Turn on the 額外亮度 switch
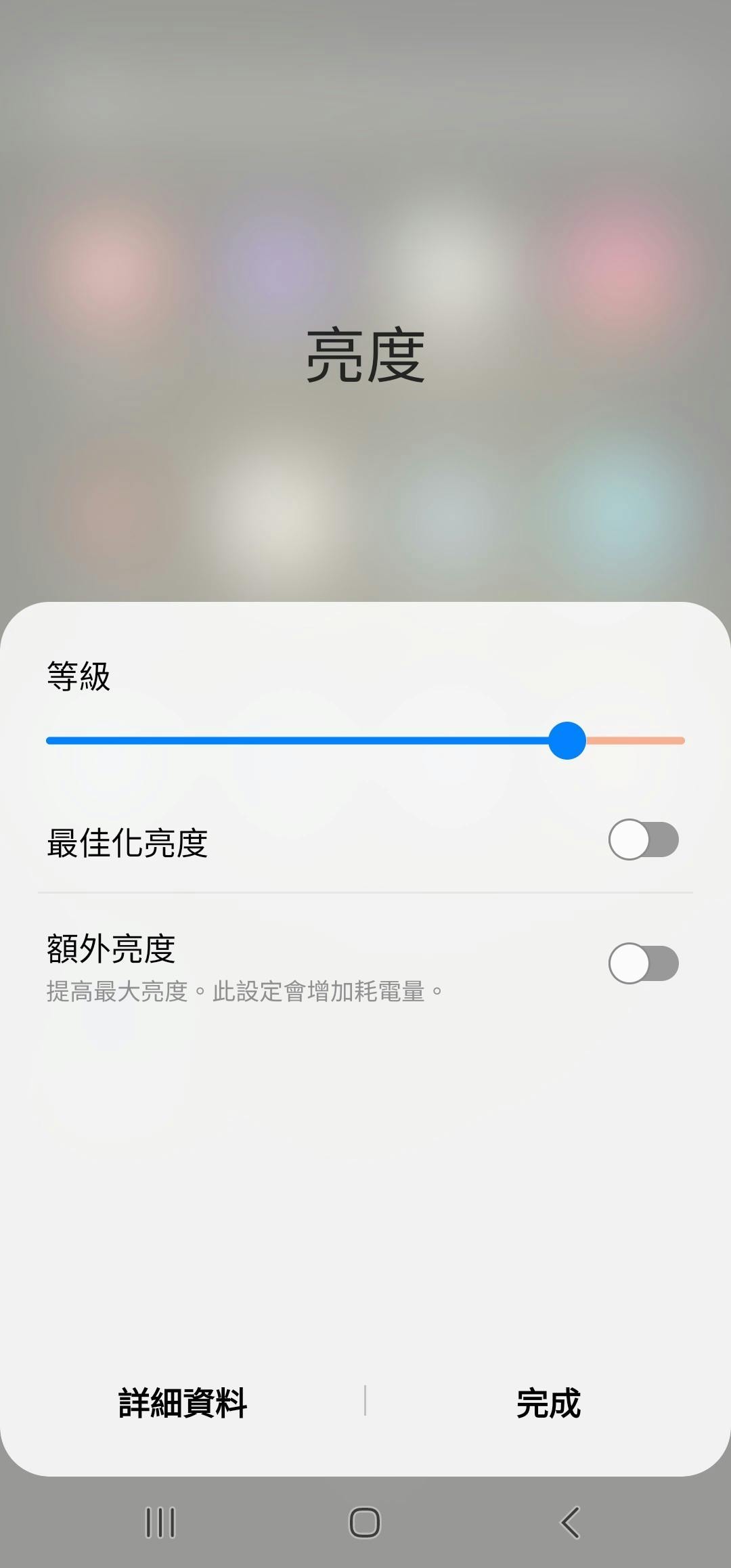Screen dimensions: 731x1568 click(x=643, y=963)
